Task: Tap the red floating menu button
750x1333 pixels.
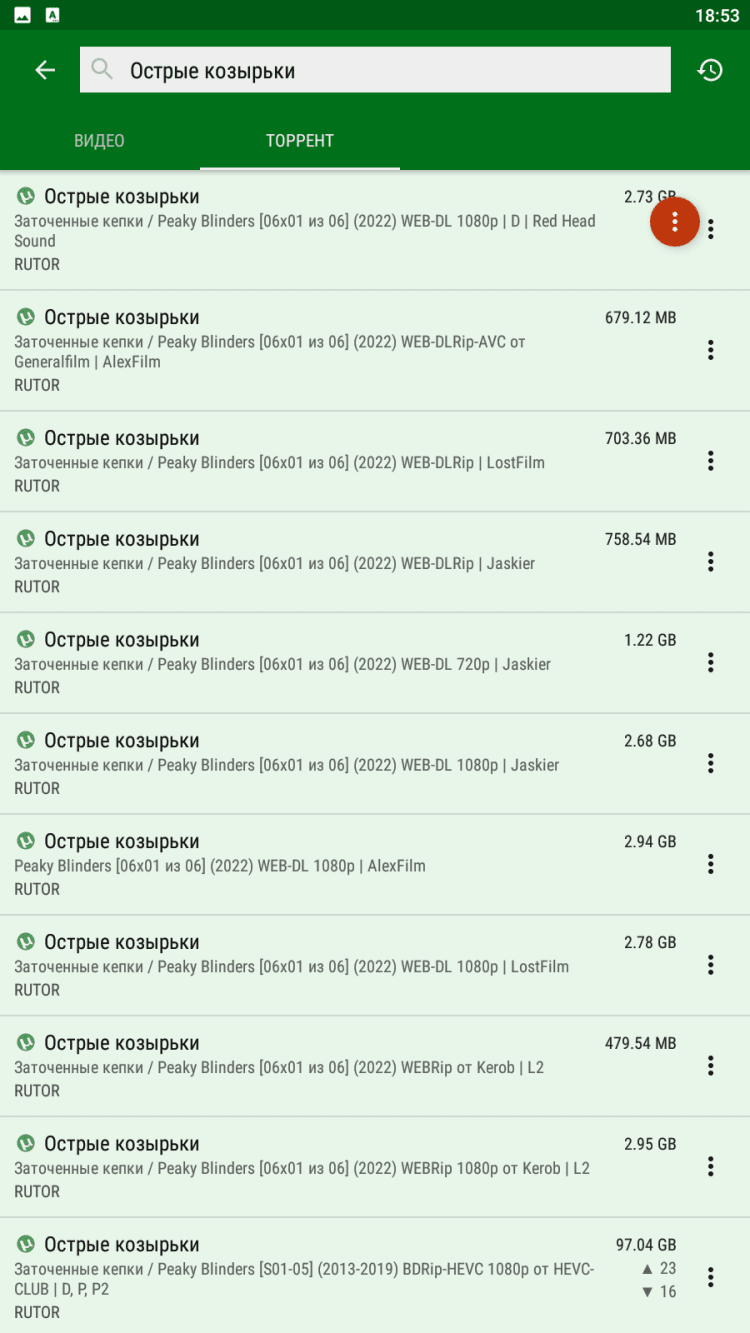Action: click(675, 221)
